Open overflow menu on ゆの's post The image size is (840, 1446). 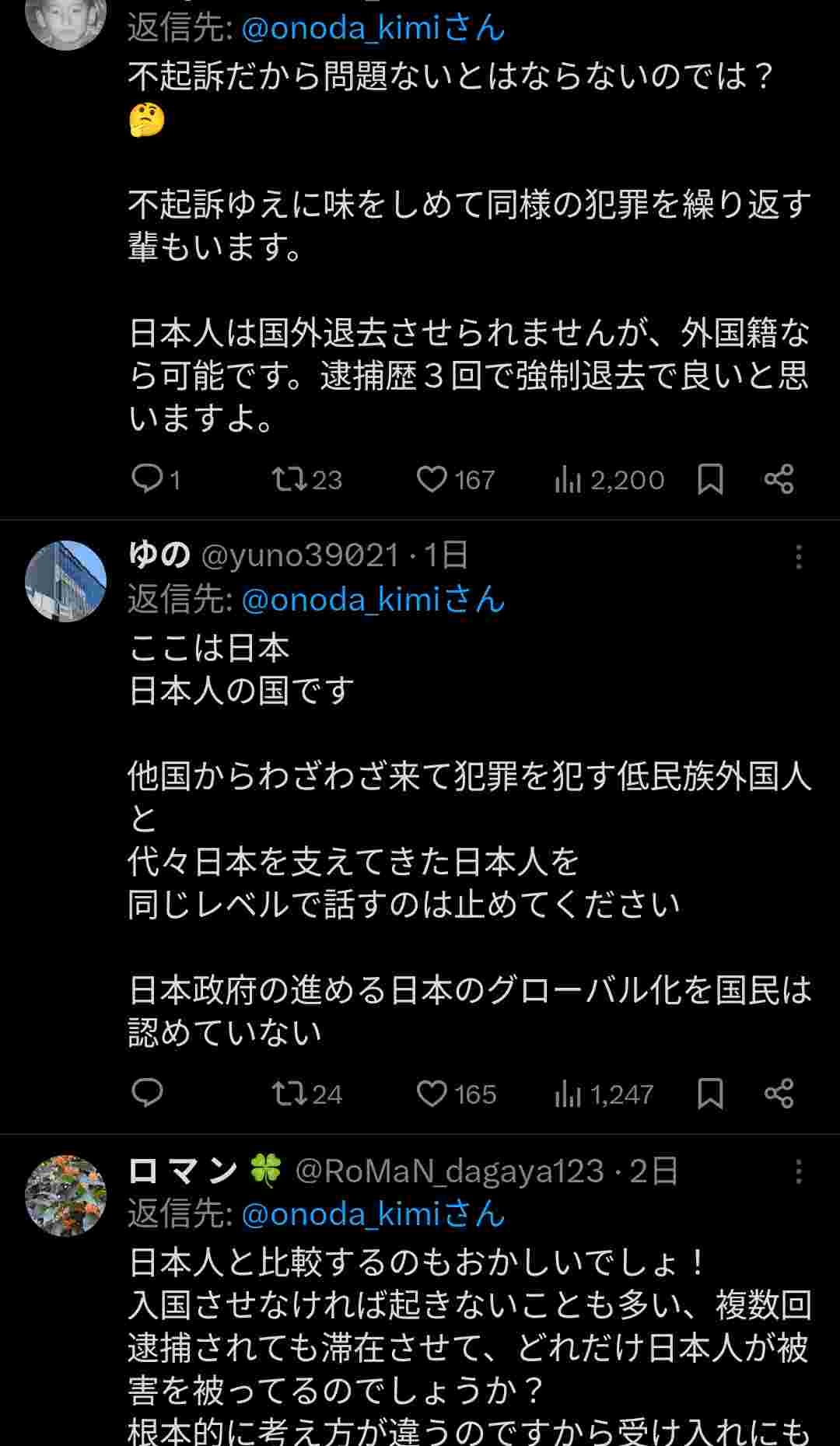[798, 557]
